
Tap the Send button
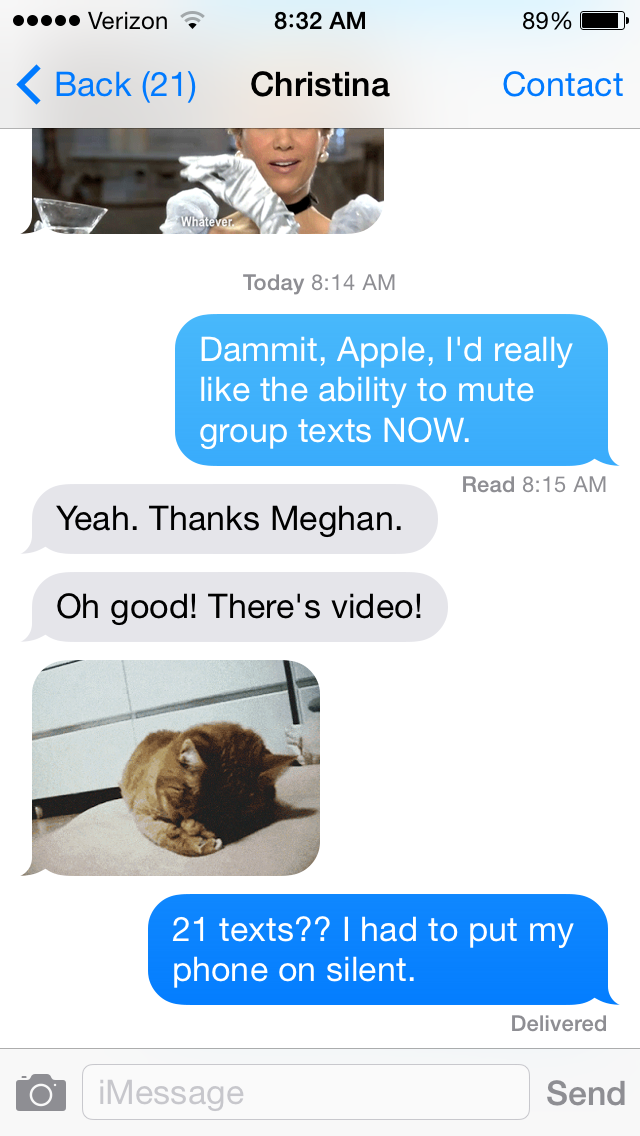coord(585,1092)
